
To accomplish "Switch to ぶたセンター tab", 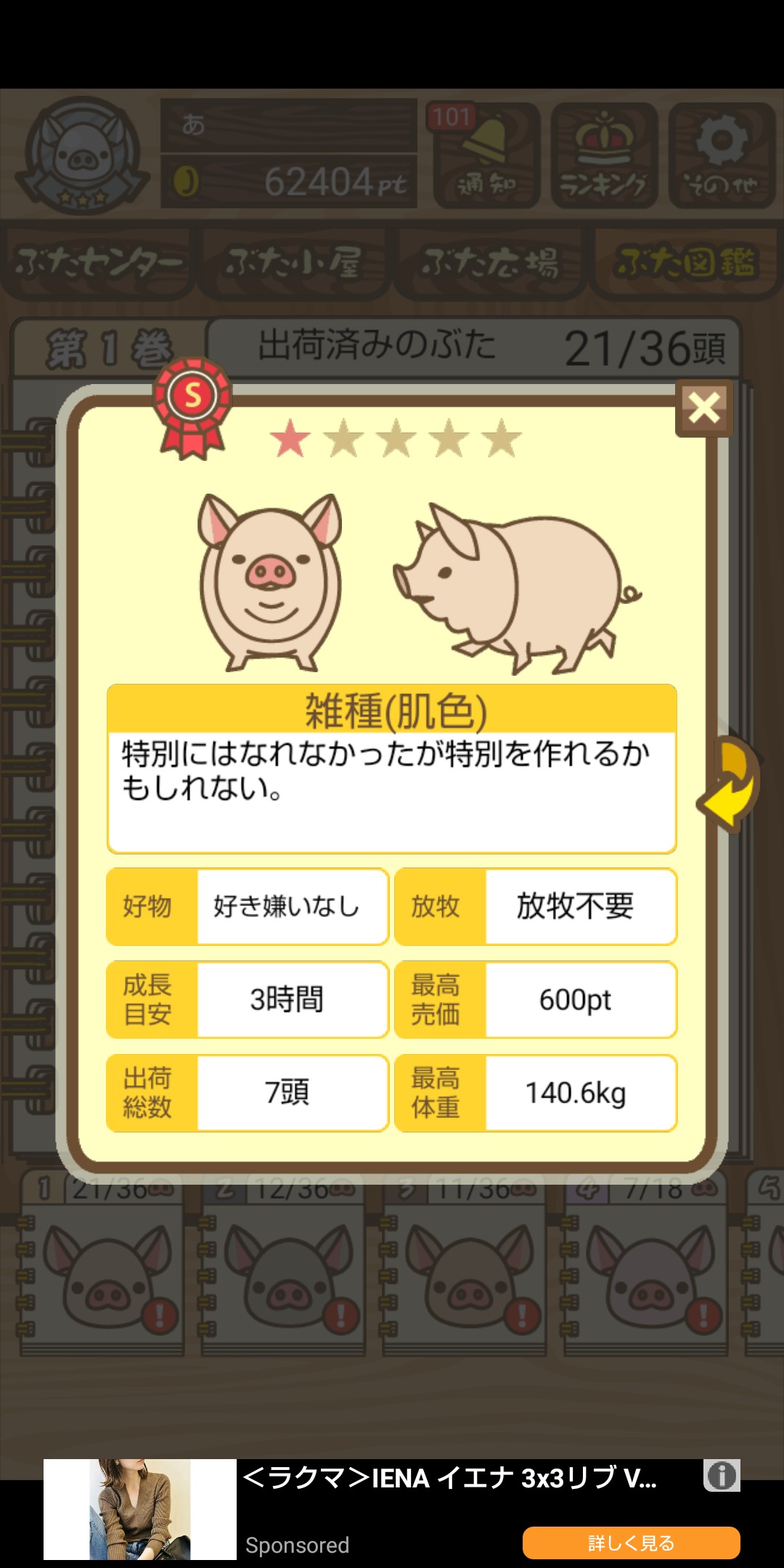I will click(x=98, y=263).
